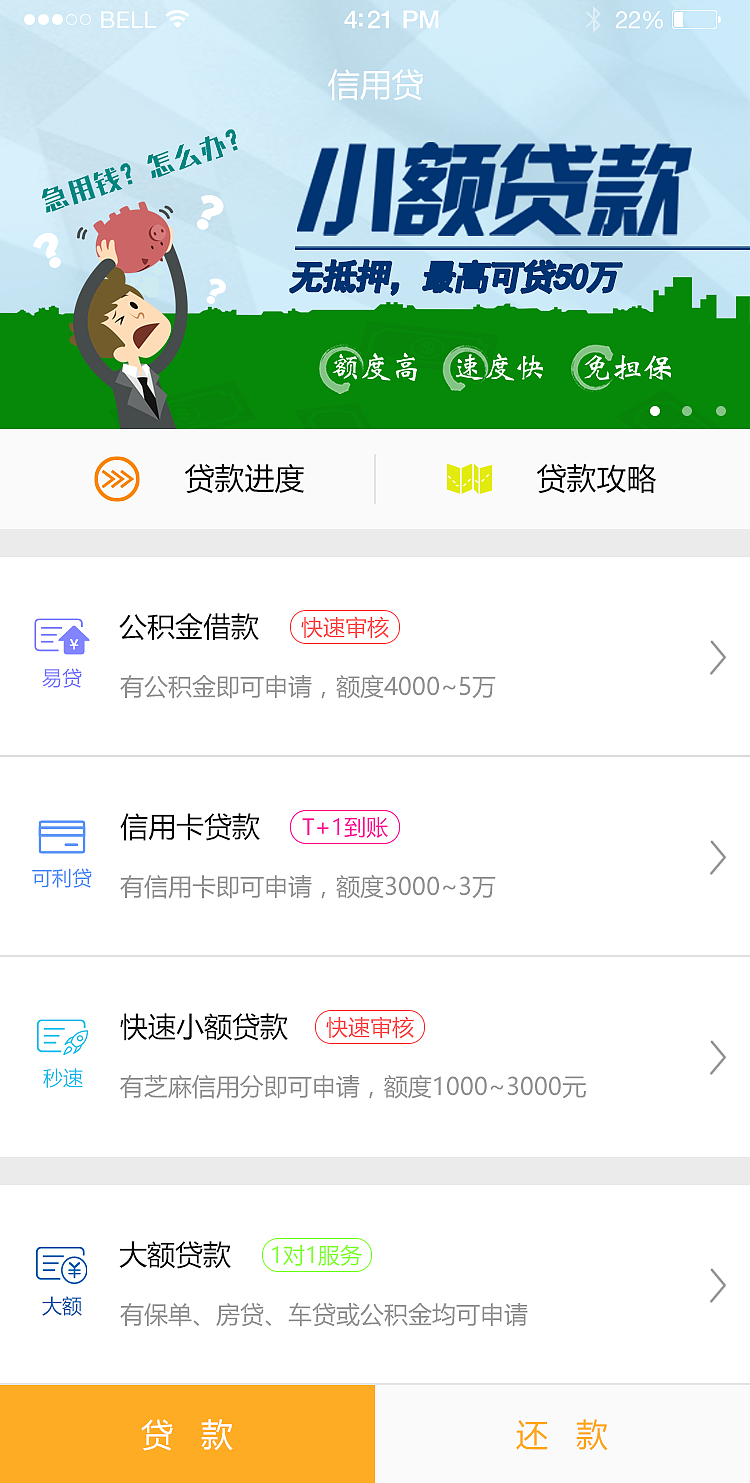This screenshot has width=750, height=1483.
Task: Select the first carousel indicator dot
Action: tap(656, 410)
